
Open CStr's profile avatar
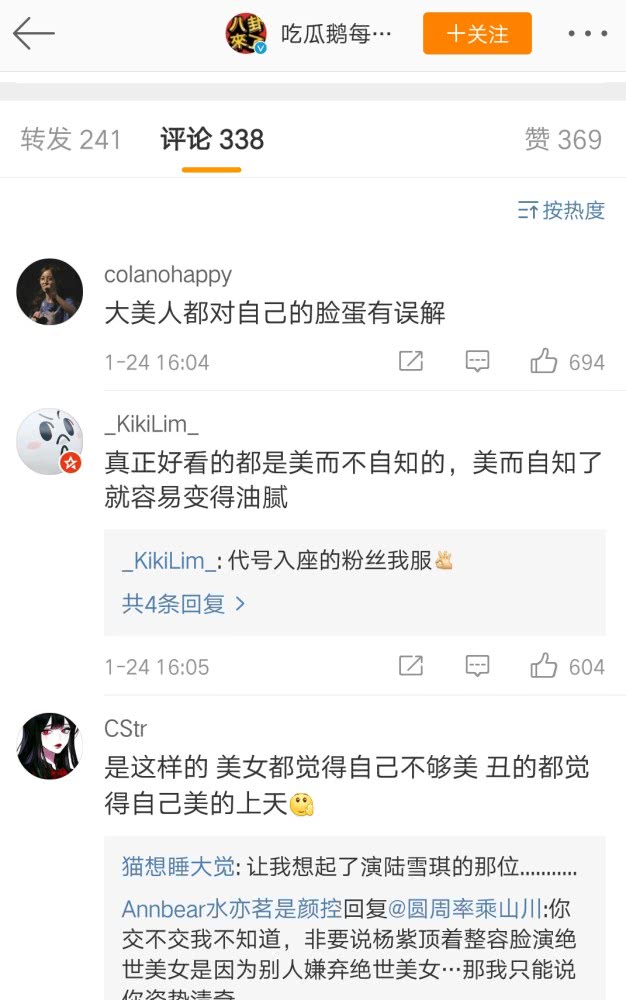(50, 746)
